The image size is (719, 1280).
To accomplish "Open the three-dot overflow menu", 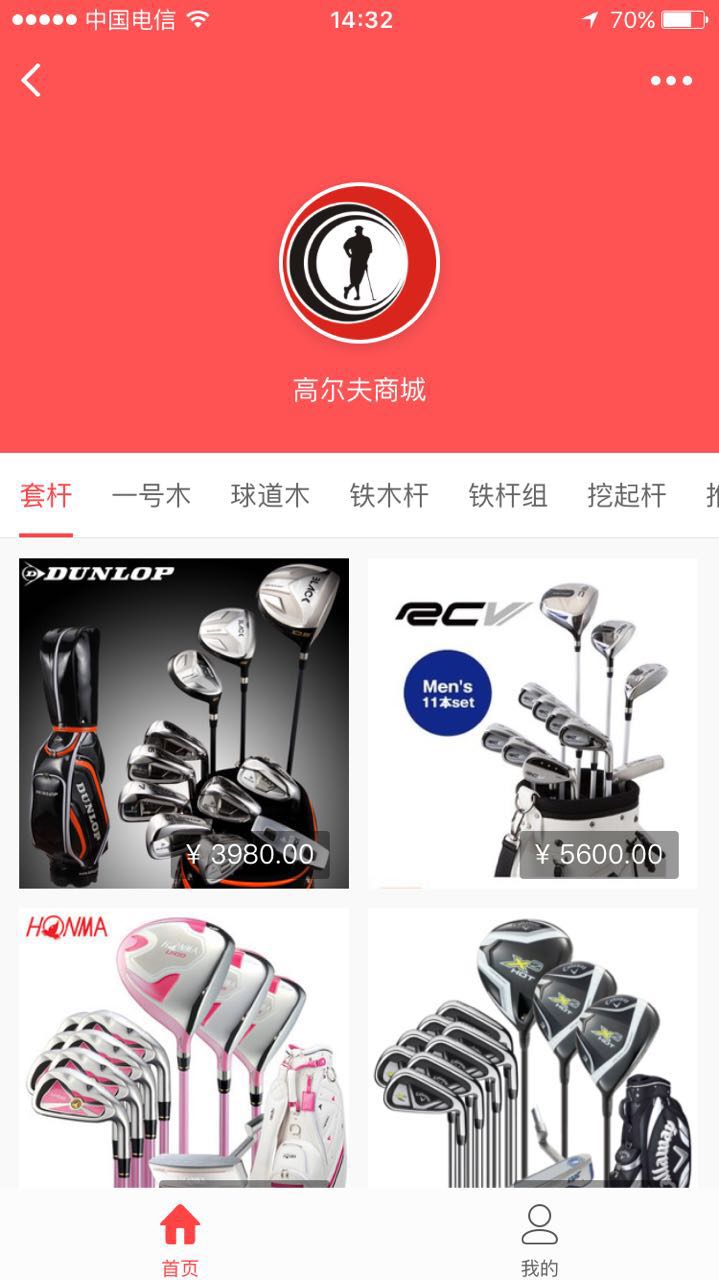I will coord(671,81).
